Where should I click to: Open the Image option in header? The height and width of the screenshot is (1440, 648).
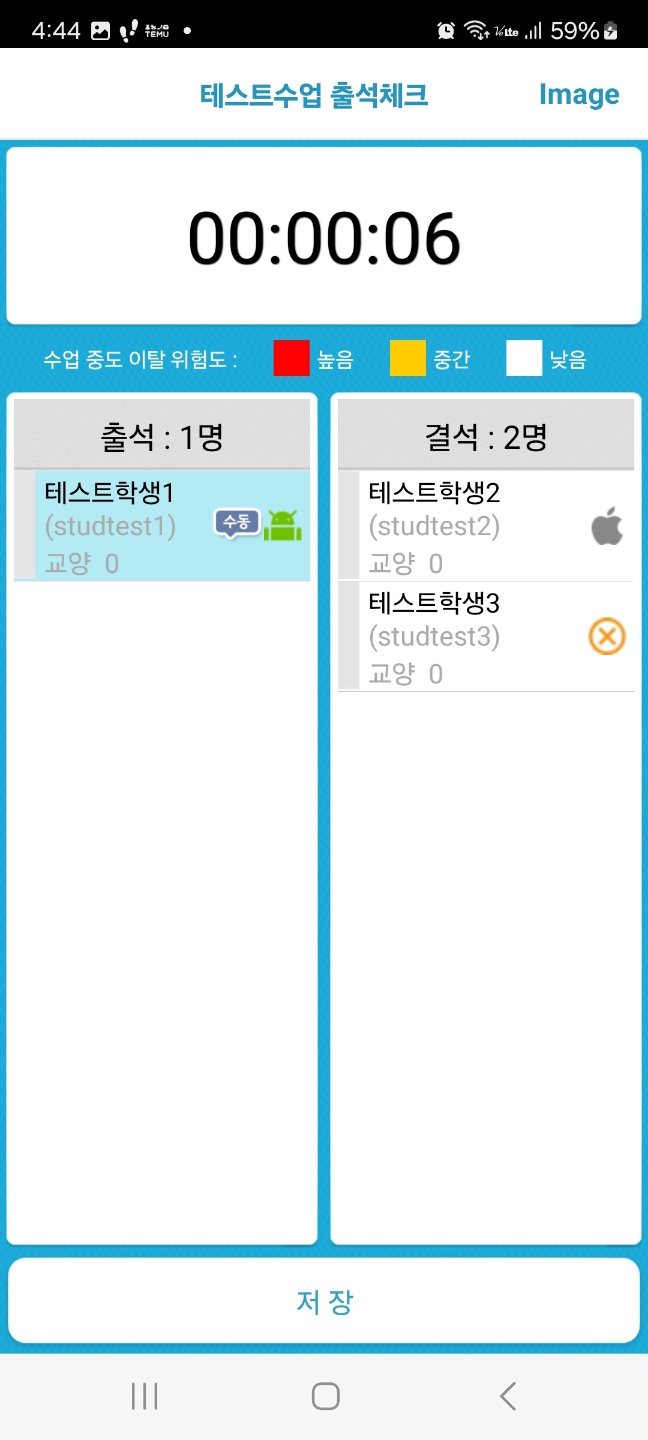pos(578,95)
